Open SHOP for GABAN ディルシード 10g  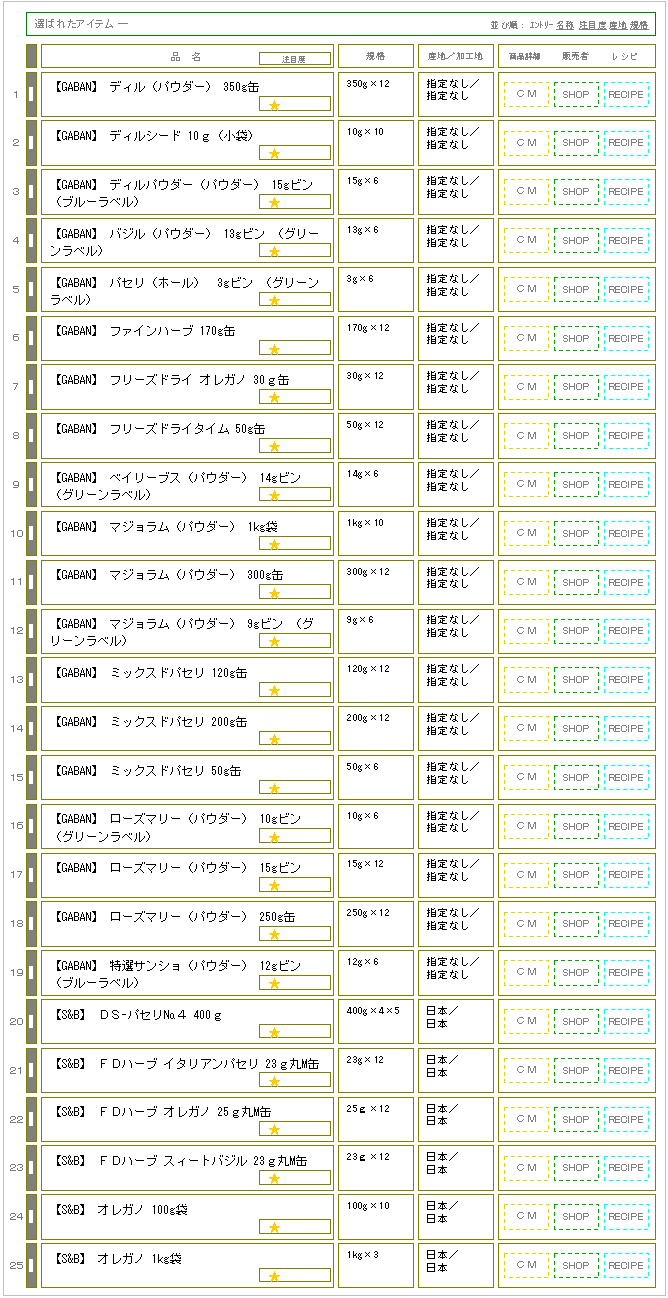[576, 143]
